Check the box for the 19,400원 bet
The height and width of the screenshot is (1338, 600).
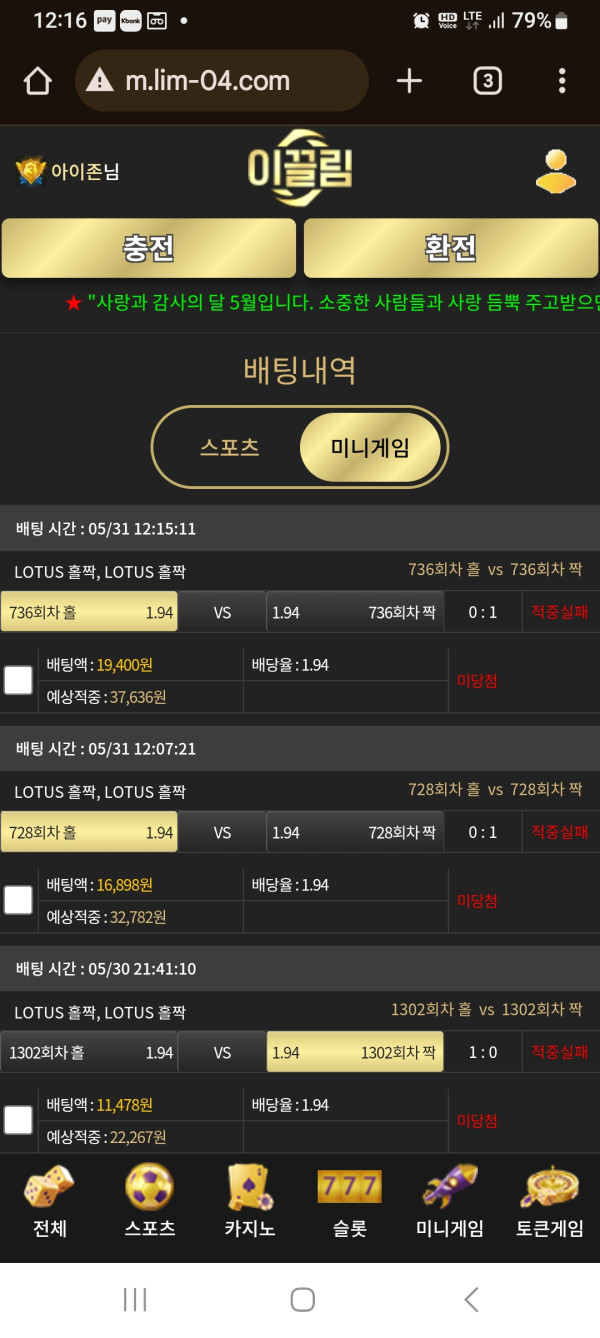click(18, 680)
